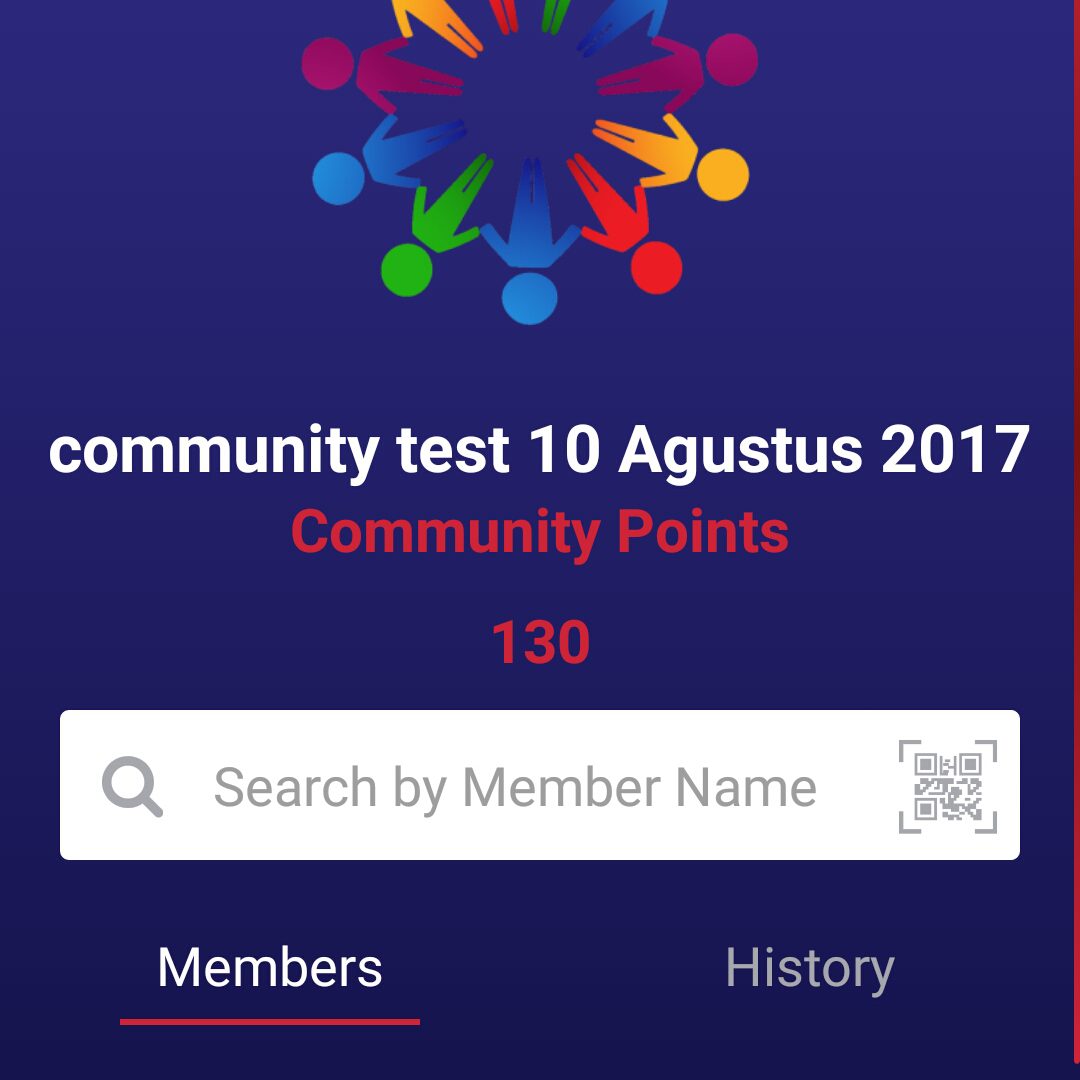
Task: Select the Members tab
Action: (x=270, y=968)
